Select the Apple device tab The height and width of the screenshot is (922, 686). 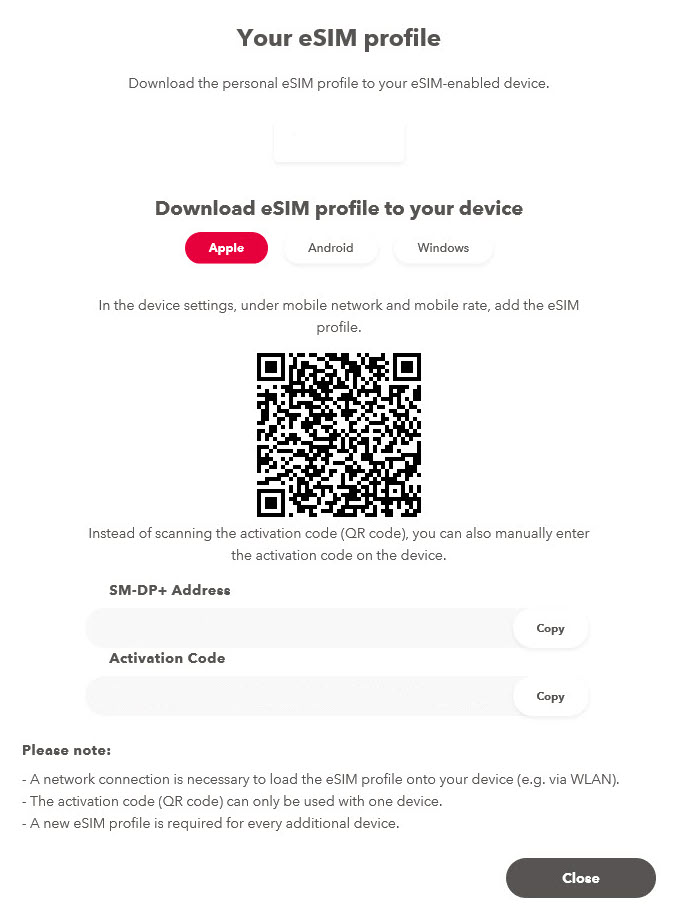[x=226, y=248]
